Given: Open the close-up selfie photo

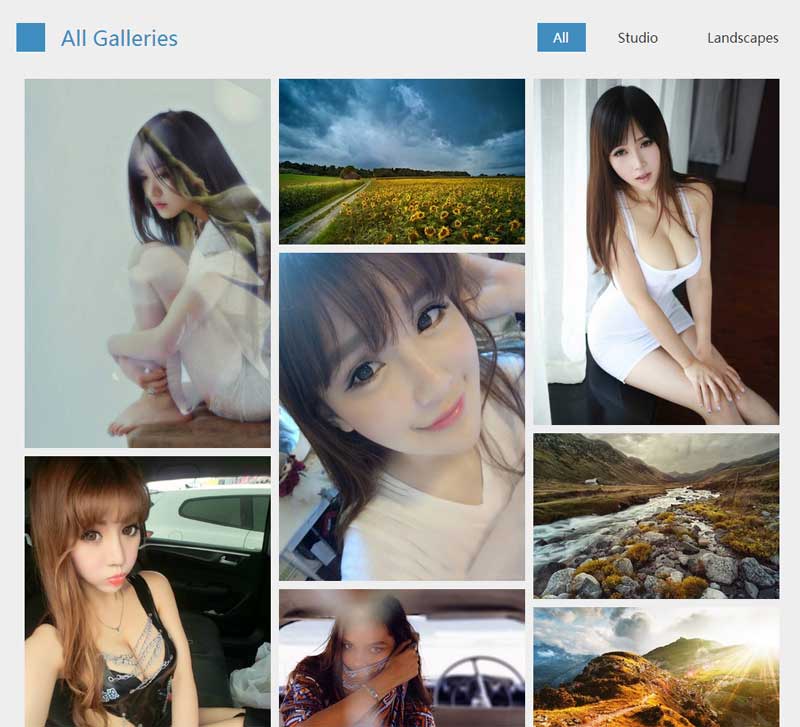Looking at the screenshot, I should coord(401,416).
